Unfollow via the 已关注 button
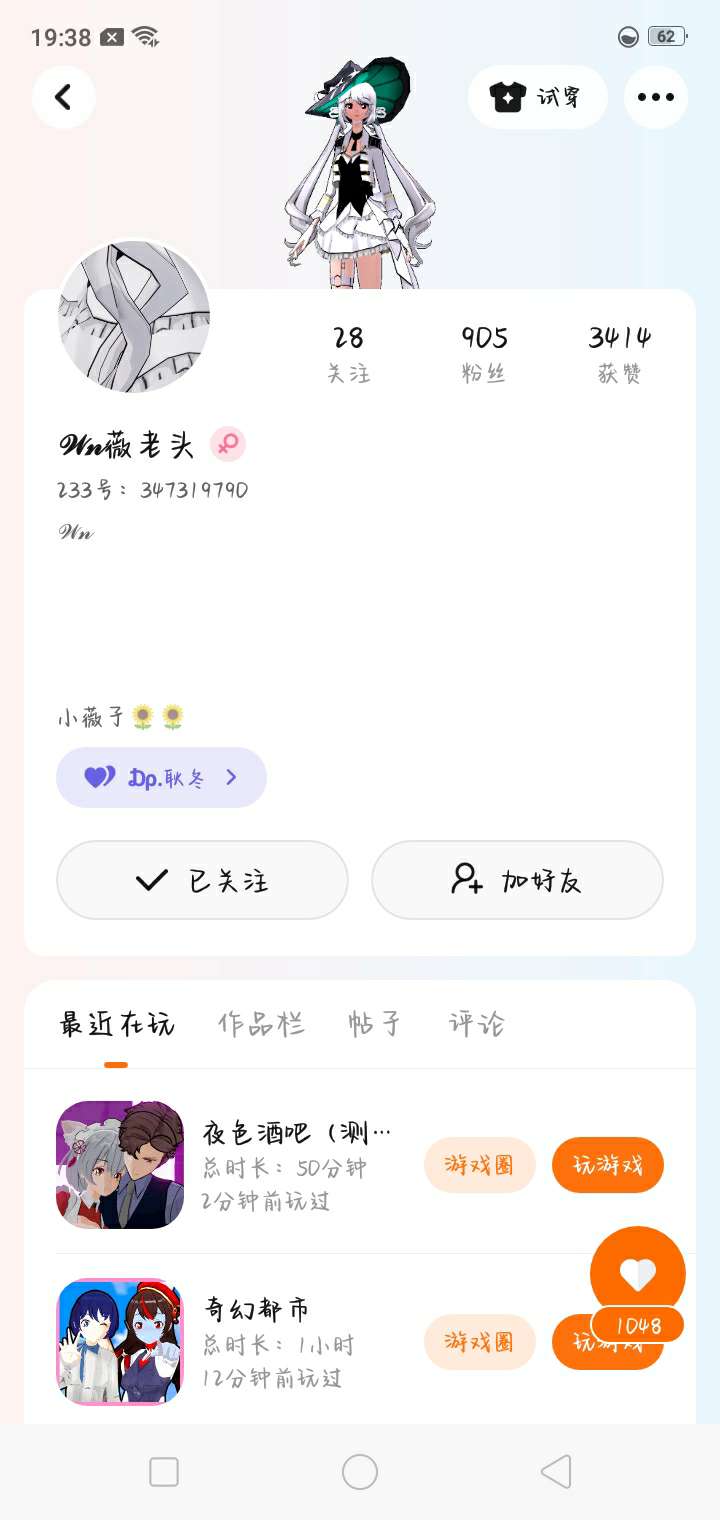This screenshot has height=1520, width=720. click(202, 880)
